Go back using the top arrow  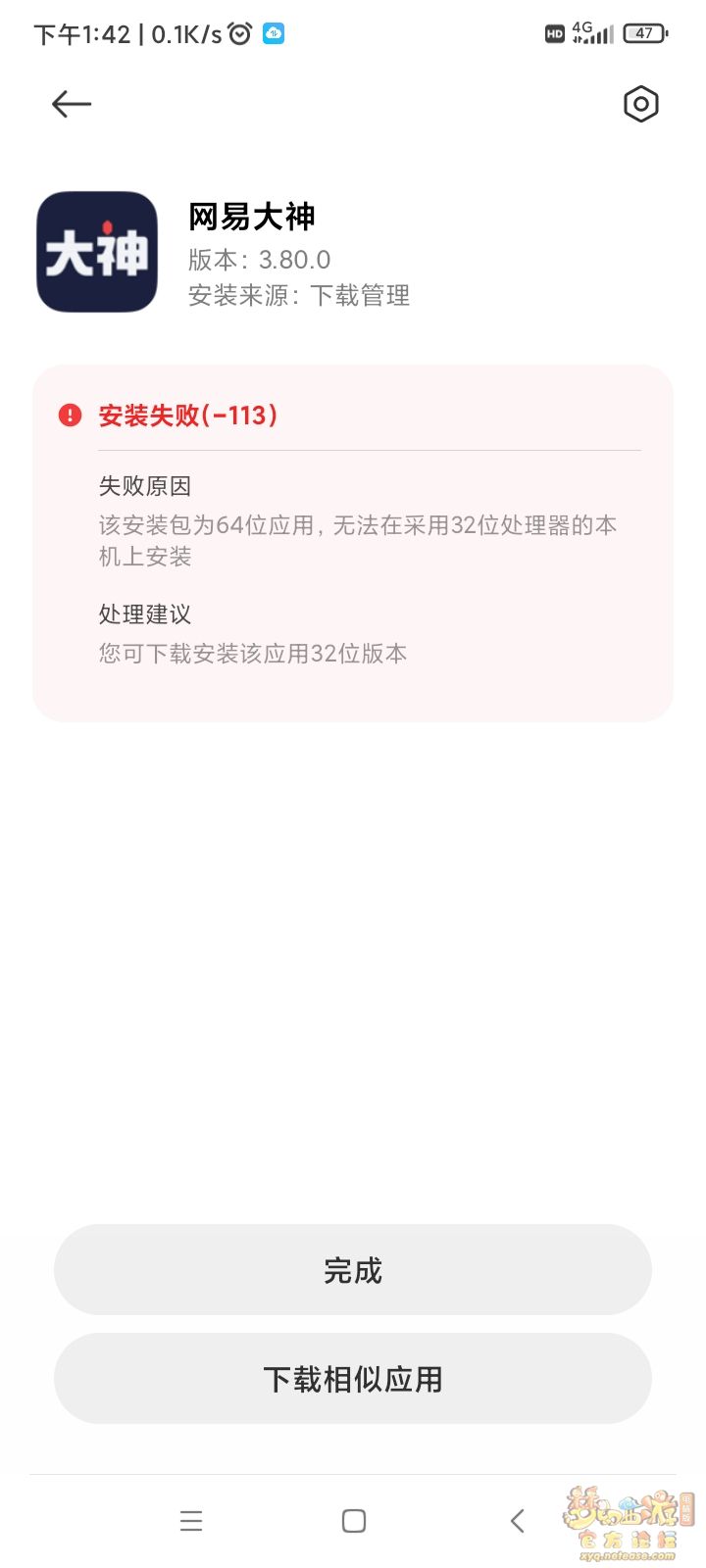(72, 104)
